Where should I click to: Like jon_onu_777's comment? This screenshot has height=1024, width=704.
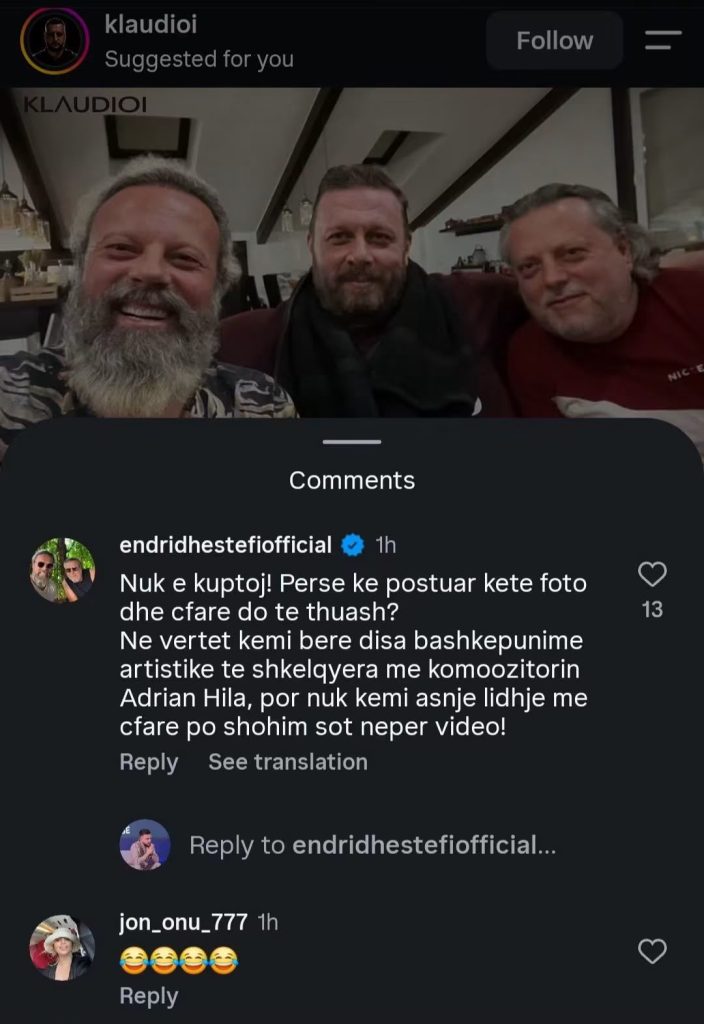(652, 952)
